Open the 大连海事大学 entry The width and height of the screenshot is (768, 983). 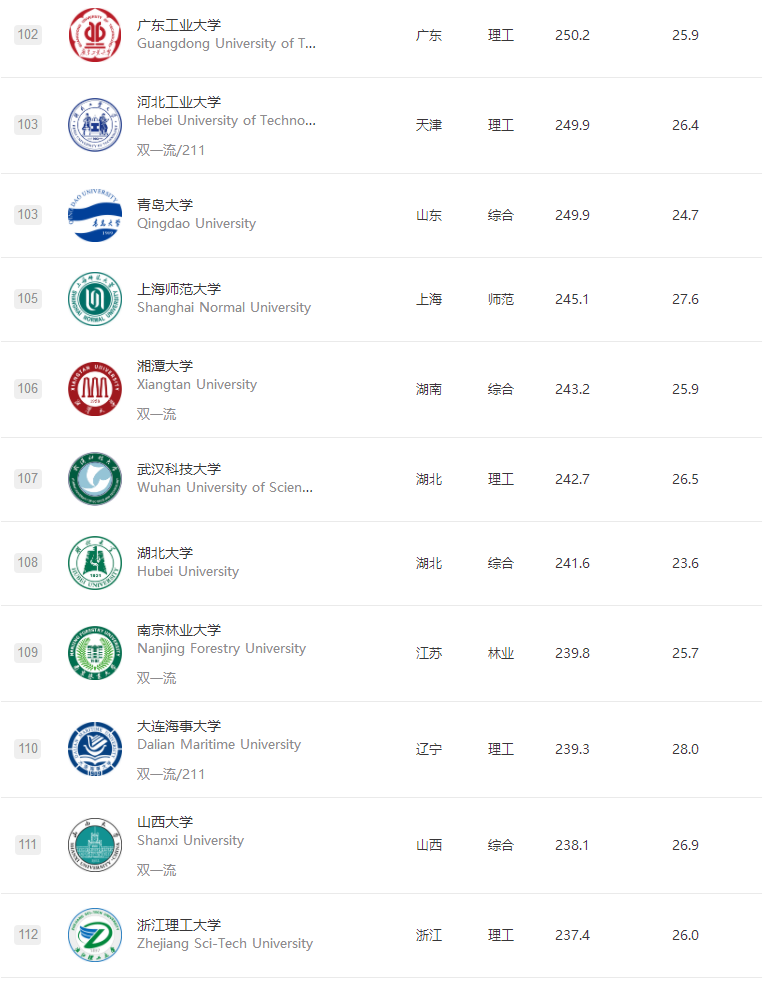tap(179, 726)
